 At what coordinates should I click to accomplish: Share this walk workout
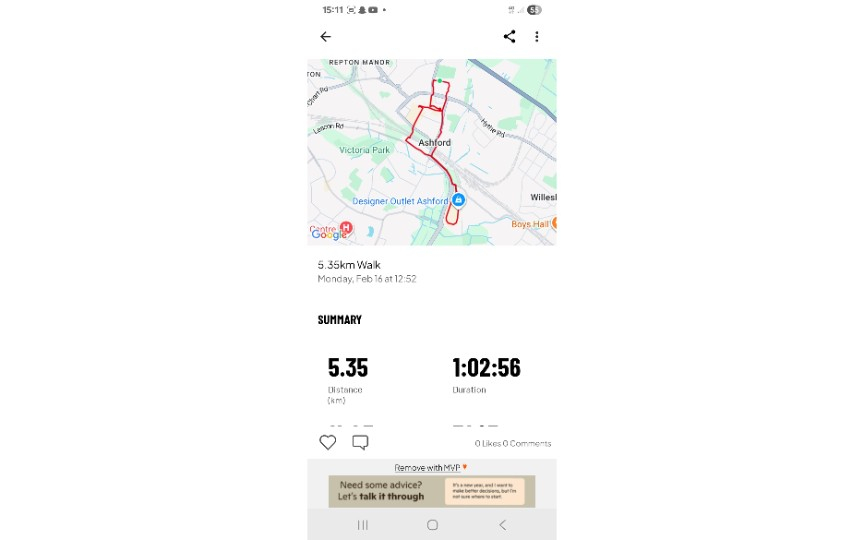click(x=509, y=37)
